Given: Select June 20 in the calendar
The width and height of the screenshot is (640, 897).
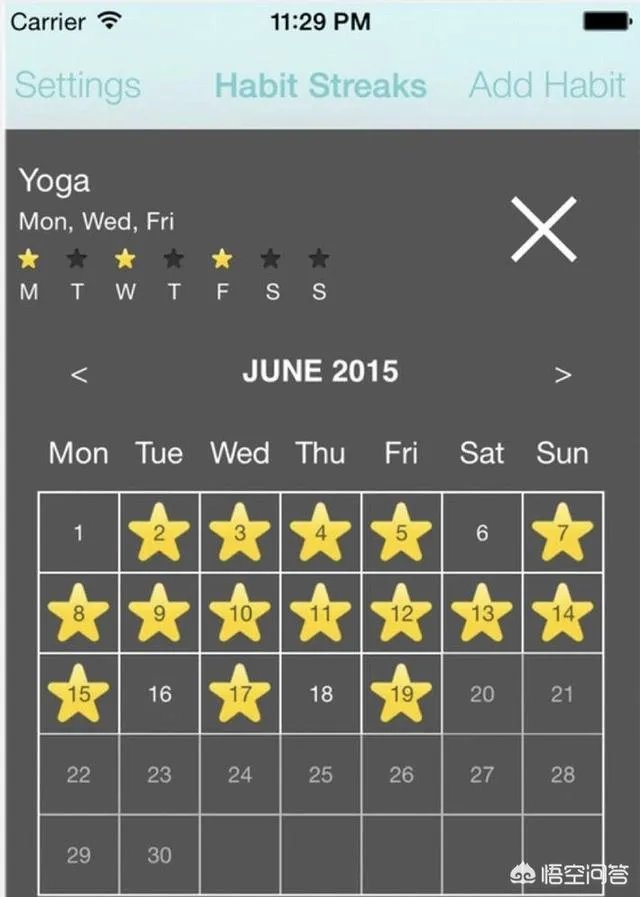Looking at the screenshot, I should pos(482,693).
